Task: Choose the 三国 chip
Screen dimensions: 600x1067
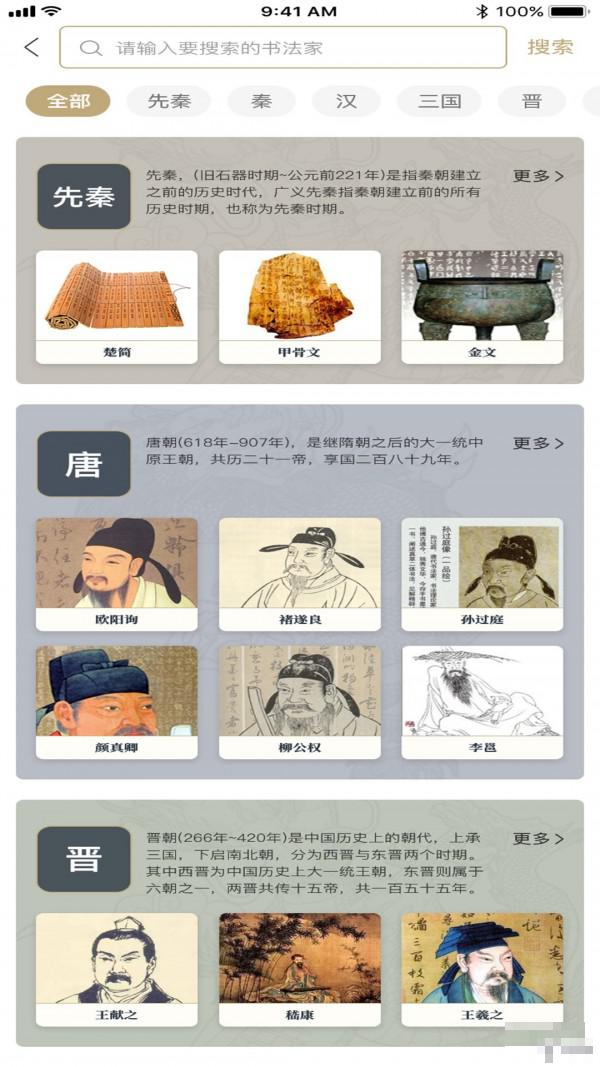Action: pyautogui.click(x=439, y=101)
